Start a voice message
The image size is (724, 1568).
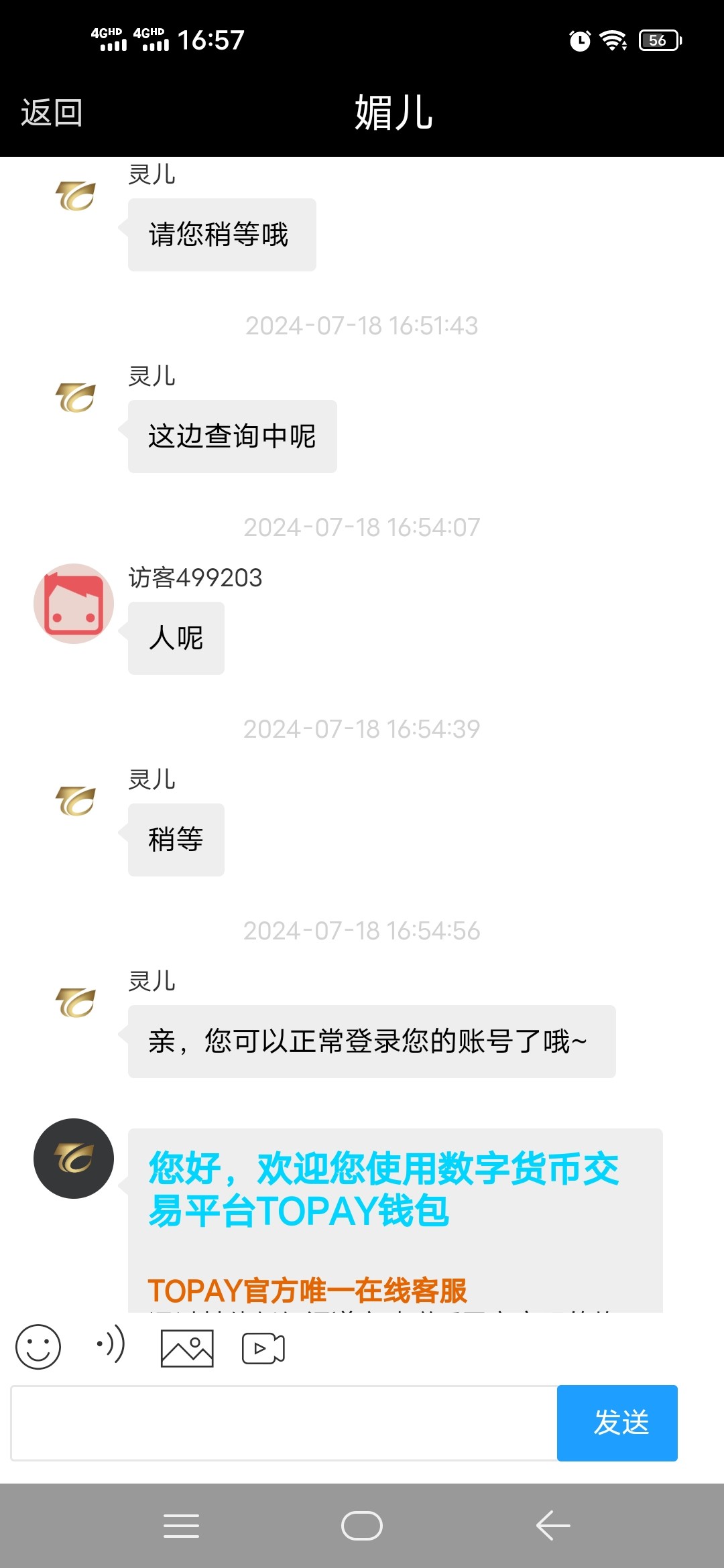pos(111,1344)
